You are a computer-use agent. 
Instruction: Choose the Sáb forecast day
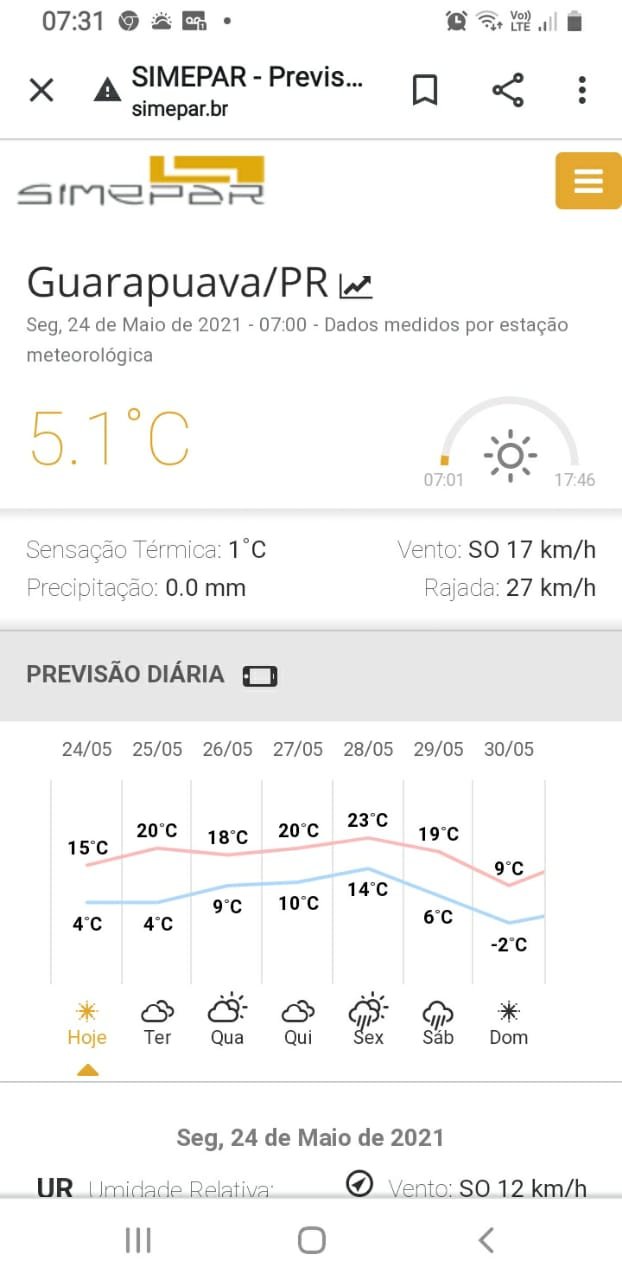tap(438, 1023)
